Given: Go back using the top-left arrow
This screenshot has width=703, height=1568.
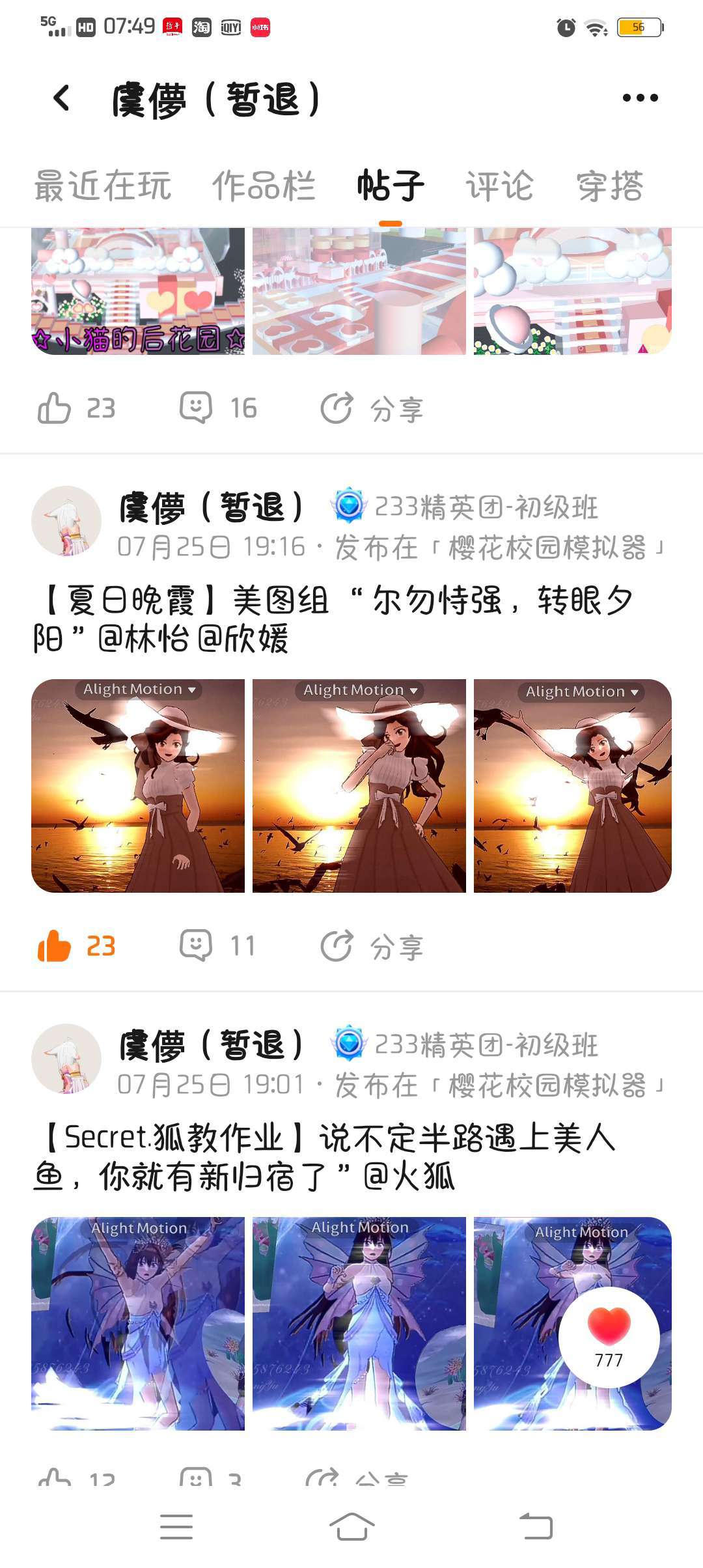Looking at the screenshot, I should (62, 98).
